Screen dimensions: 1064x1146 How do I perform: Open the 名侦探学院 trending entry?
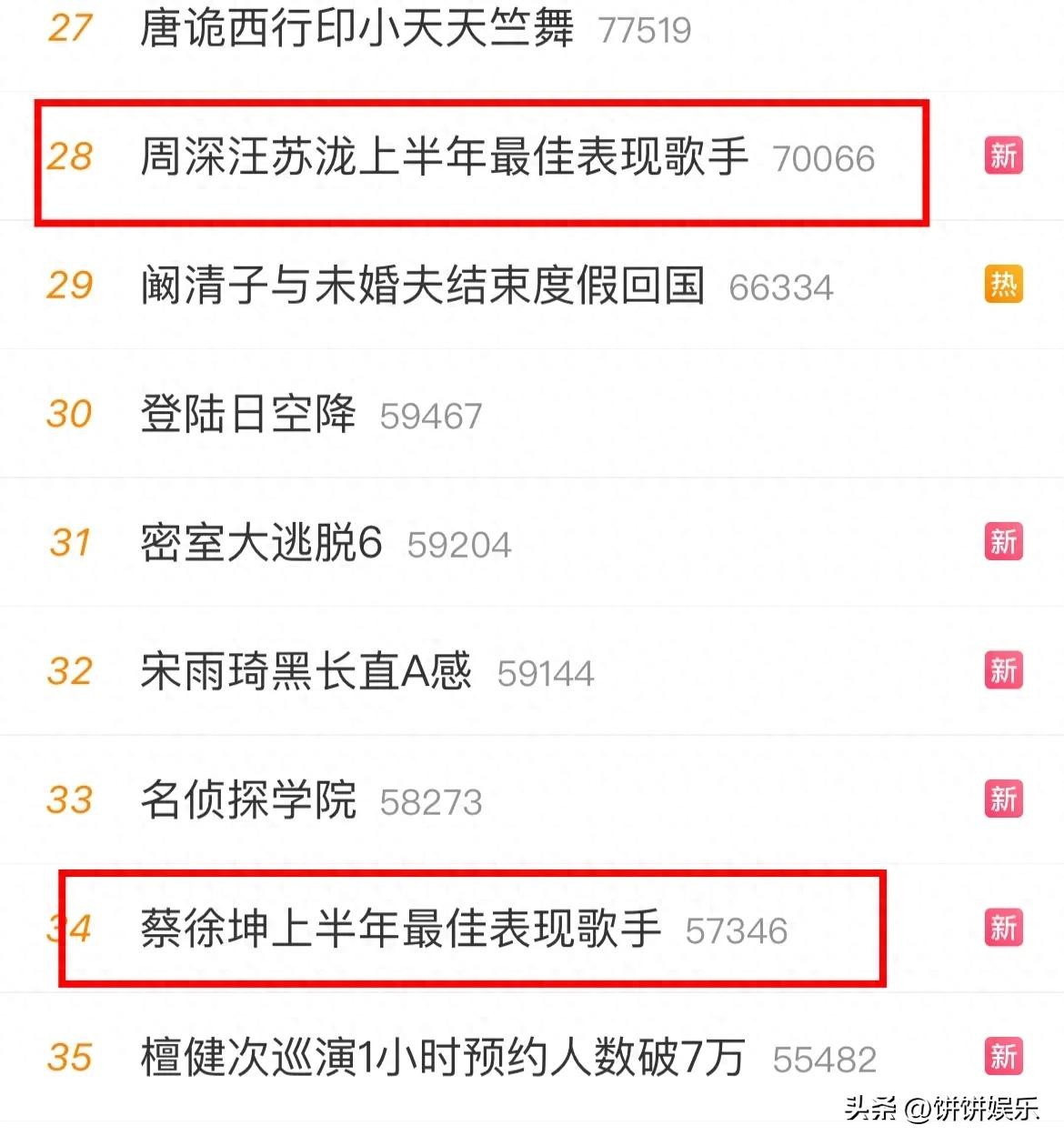click(248, 801)
